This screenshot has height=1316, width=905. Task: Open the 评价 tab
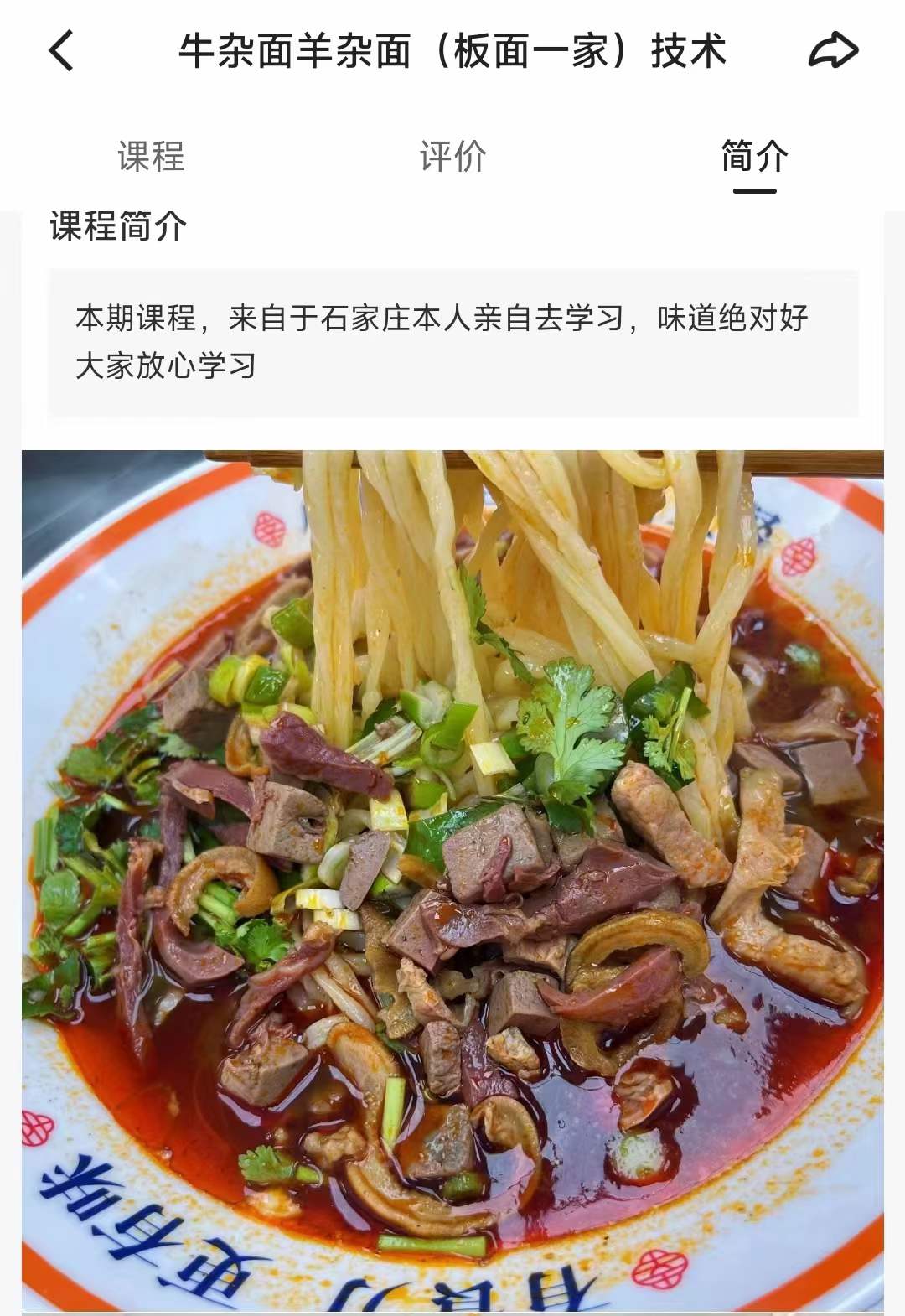450,156
